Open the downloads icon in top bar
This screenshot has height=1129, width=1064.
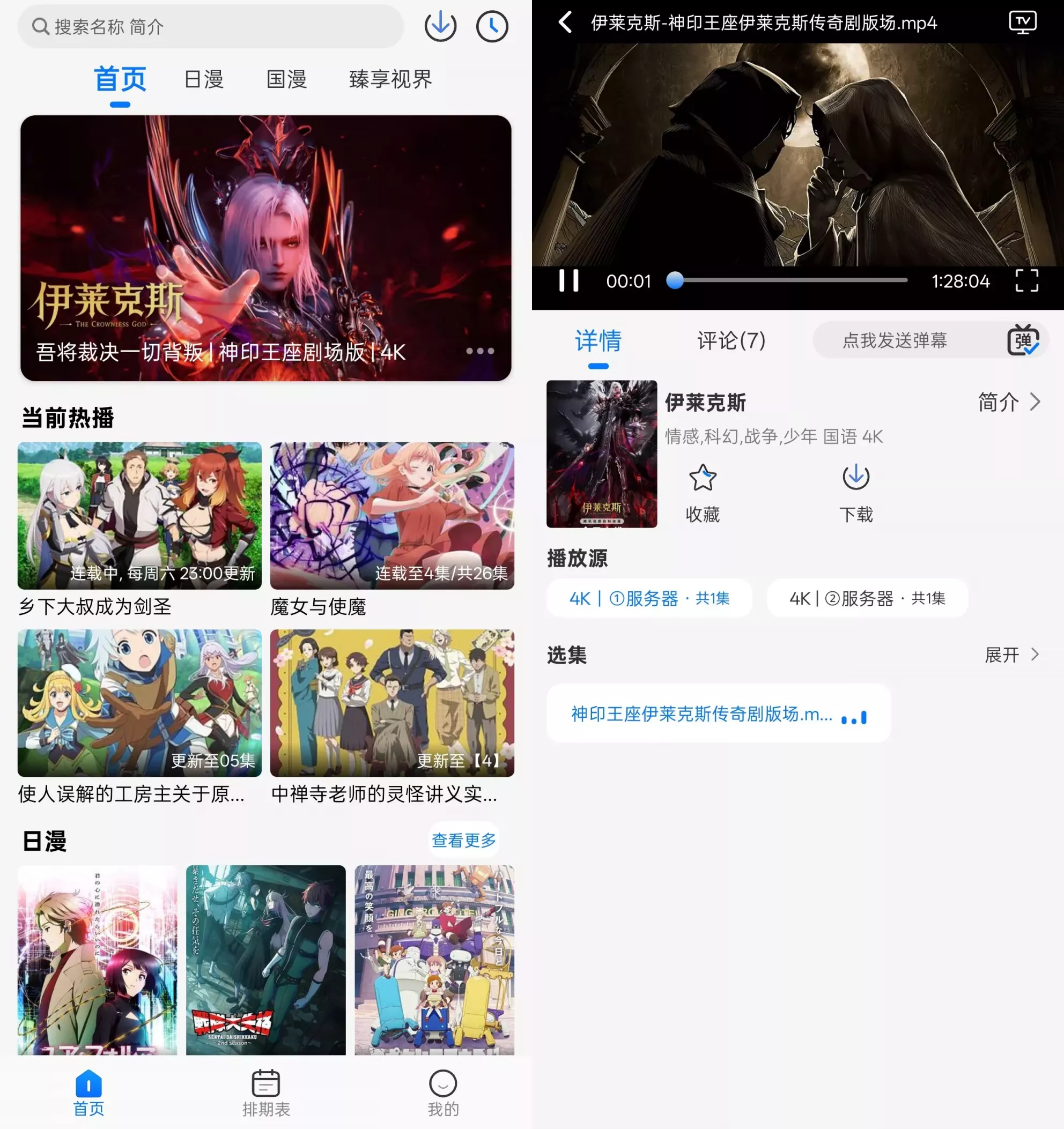click(440, 26)
